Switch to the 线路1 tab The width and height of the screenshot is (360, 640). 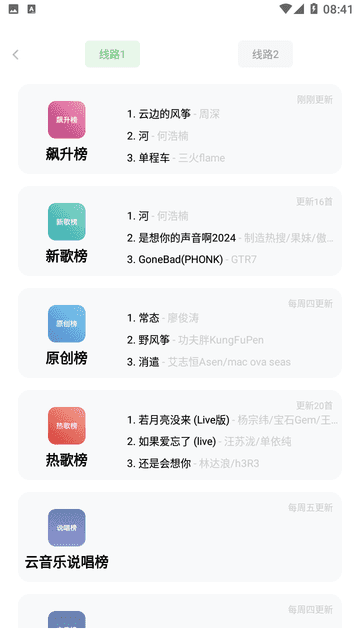coord(112,54)
